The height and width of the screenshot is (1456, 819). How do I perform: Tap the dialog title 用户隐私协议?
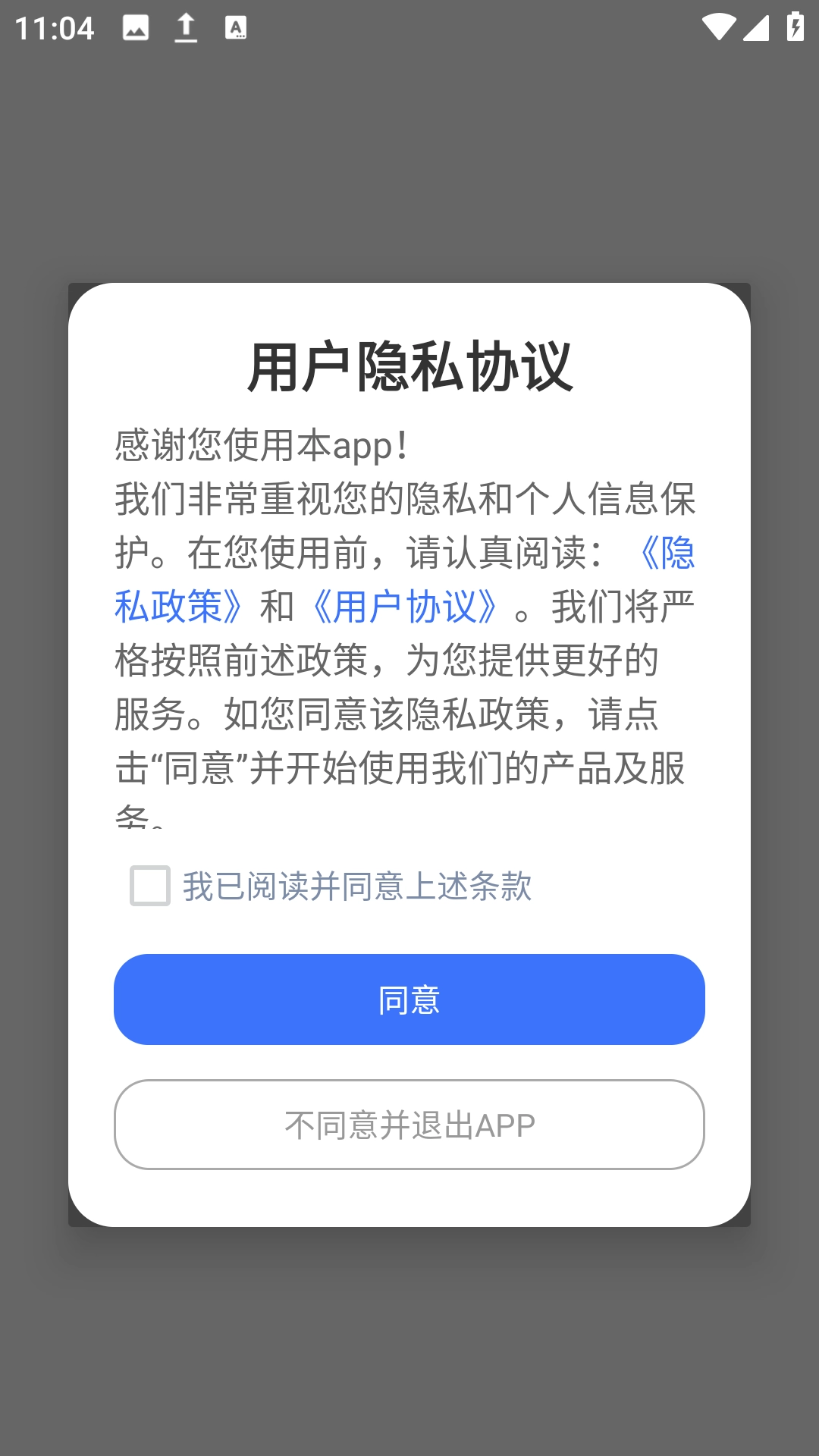(409, 369)
